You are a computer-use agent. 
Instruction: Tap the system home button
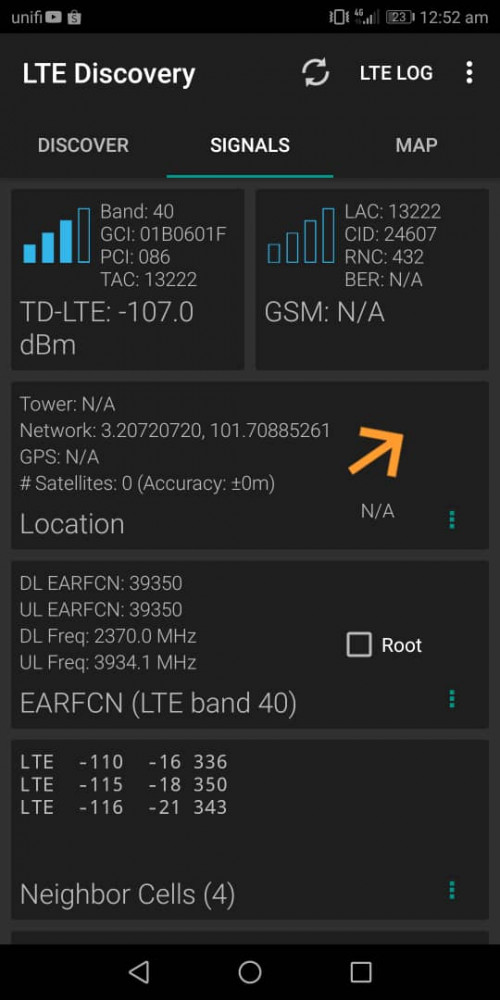pyautogui.click(x=250, y=972)
